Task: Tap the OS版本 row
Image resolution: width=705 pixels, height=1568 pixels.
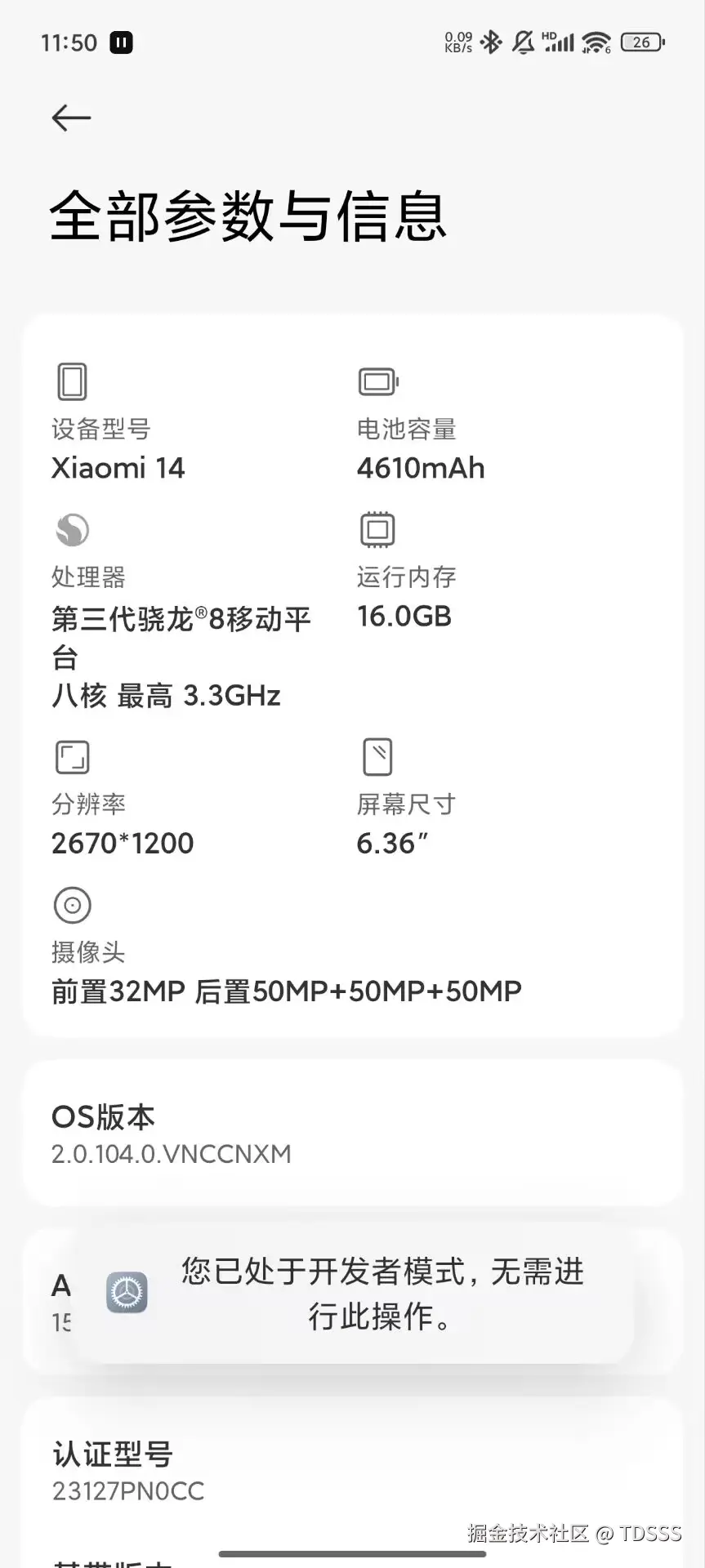Action: [351, 1134]
